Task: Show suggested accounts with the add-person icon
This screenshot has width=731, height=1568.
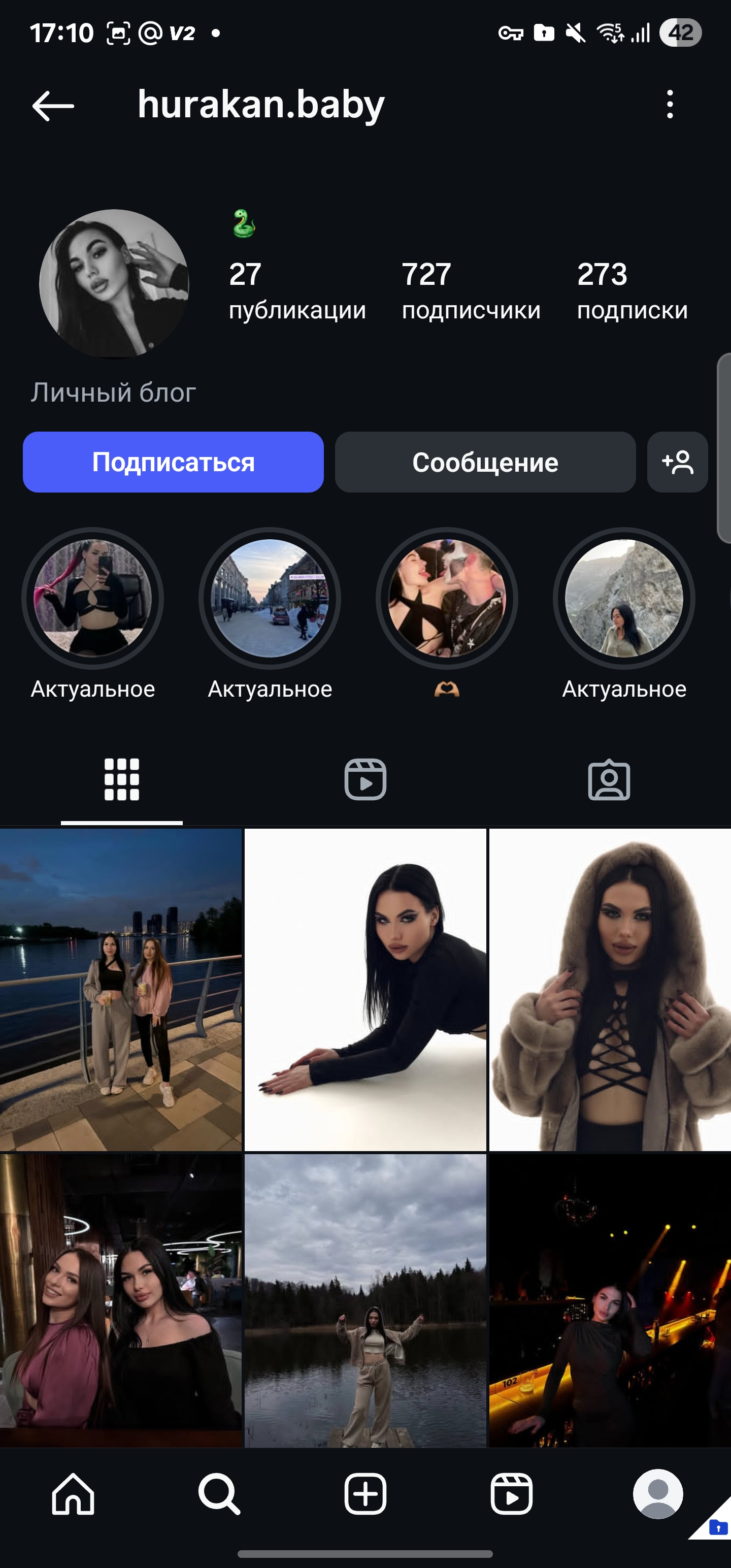Action: tap(677, 462)
